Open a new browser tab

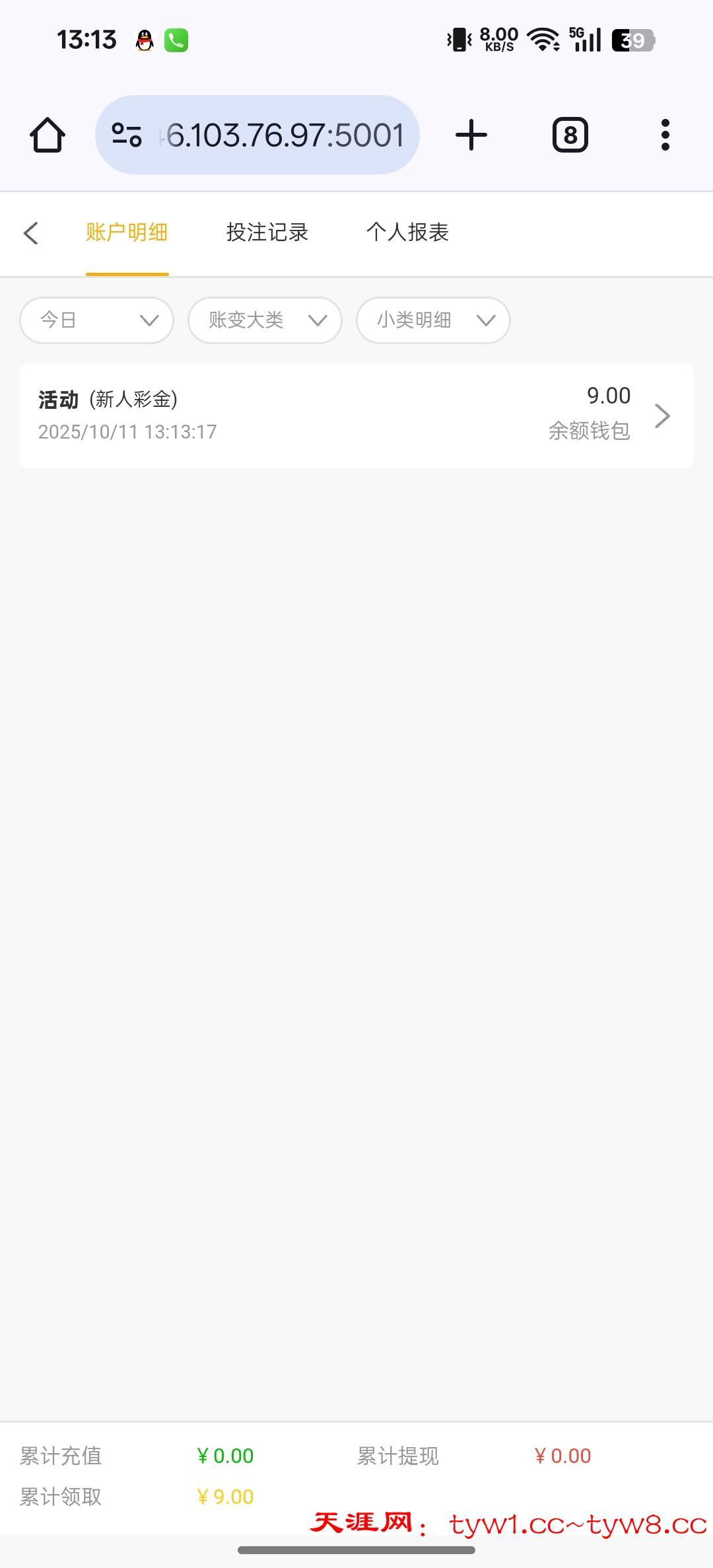point(471,135)
